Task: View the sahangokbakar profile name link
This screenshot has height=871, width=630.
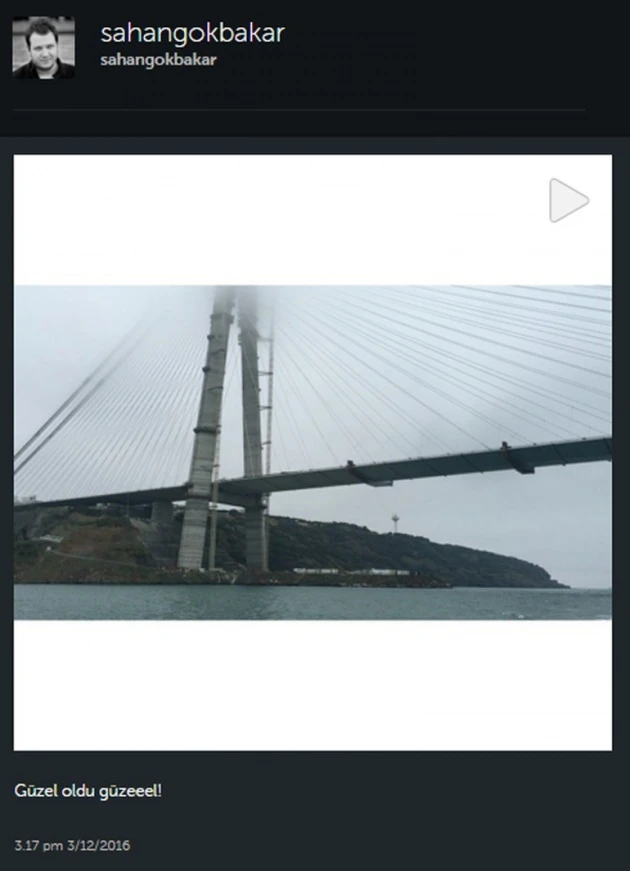Action: (192, 33)
